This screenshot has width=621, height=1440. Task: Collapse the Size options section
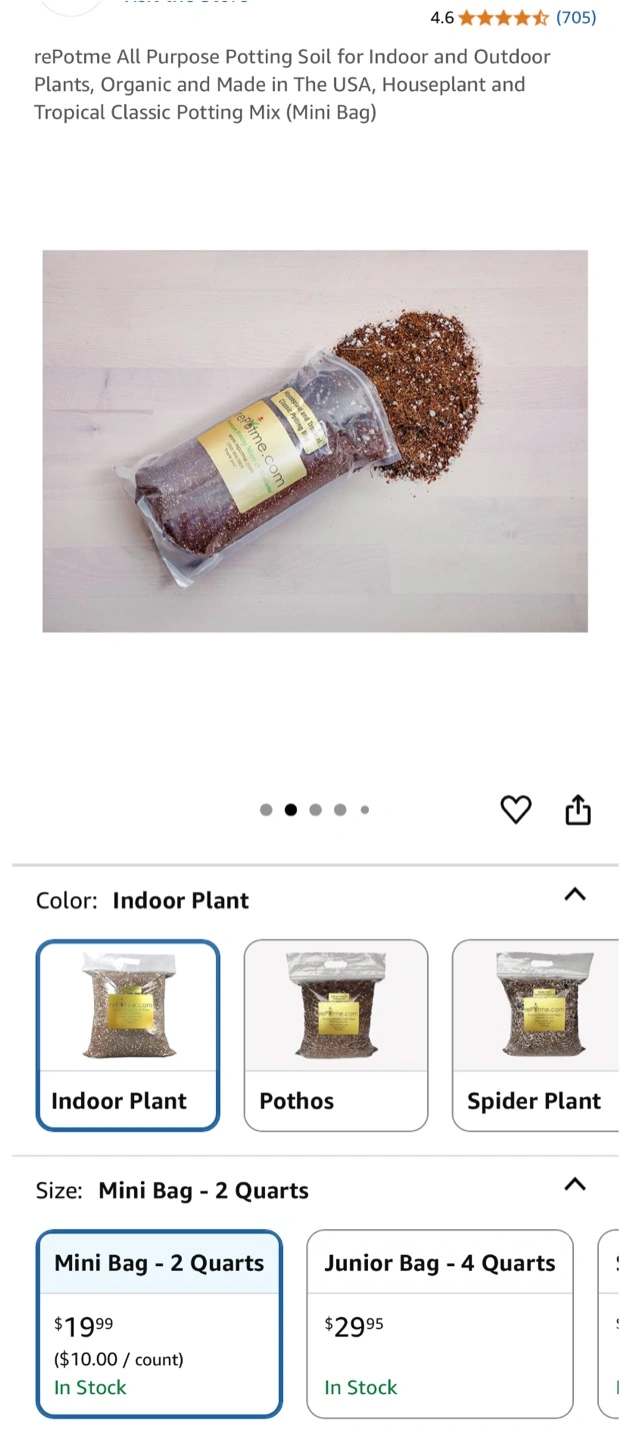pos(574,1185)
